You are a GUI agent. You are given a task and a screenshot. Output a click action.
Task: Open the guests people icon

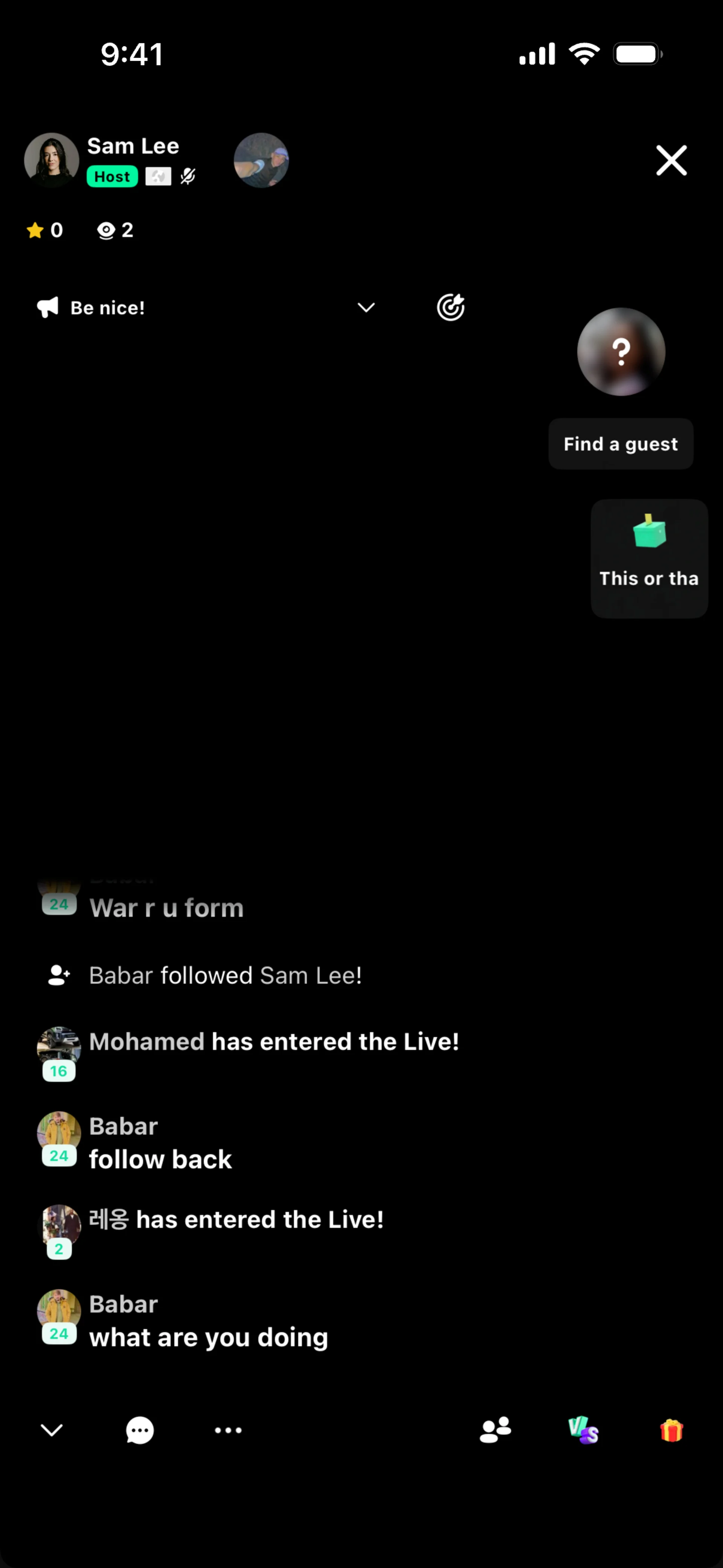tap(495, 1430)
